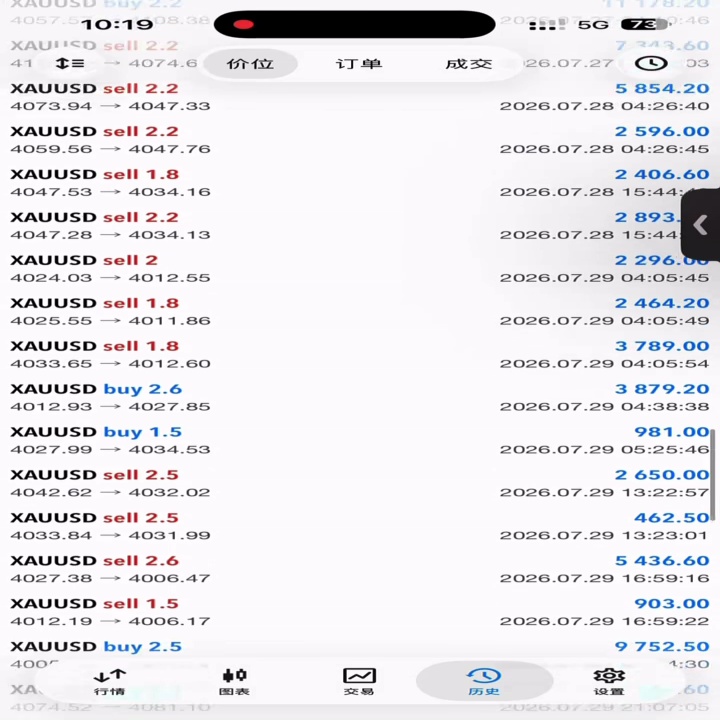
Task: View the buy 1.5 trade with profit 981.00
Action: point(360,440)
